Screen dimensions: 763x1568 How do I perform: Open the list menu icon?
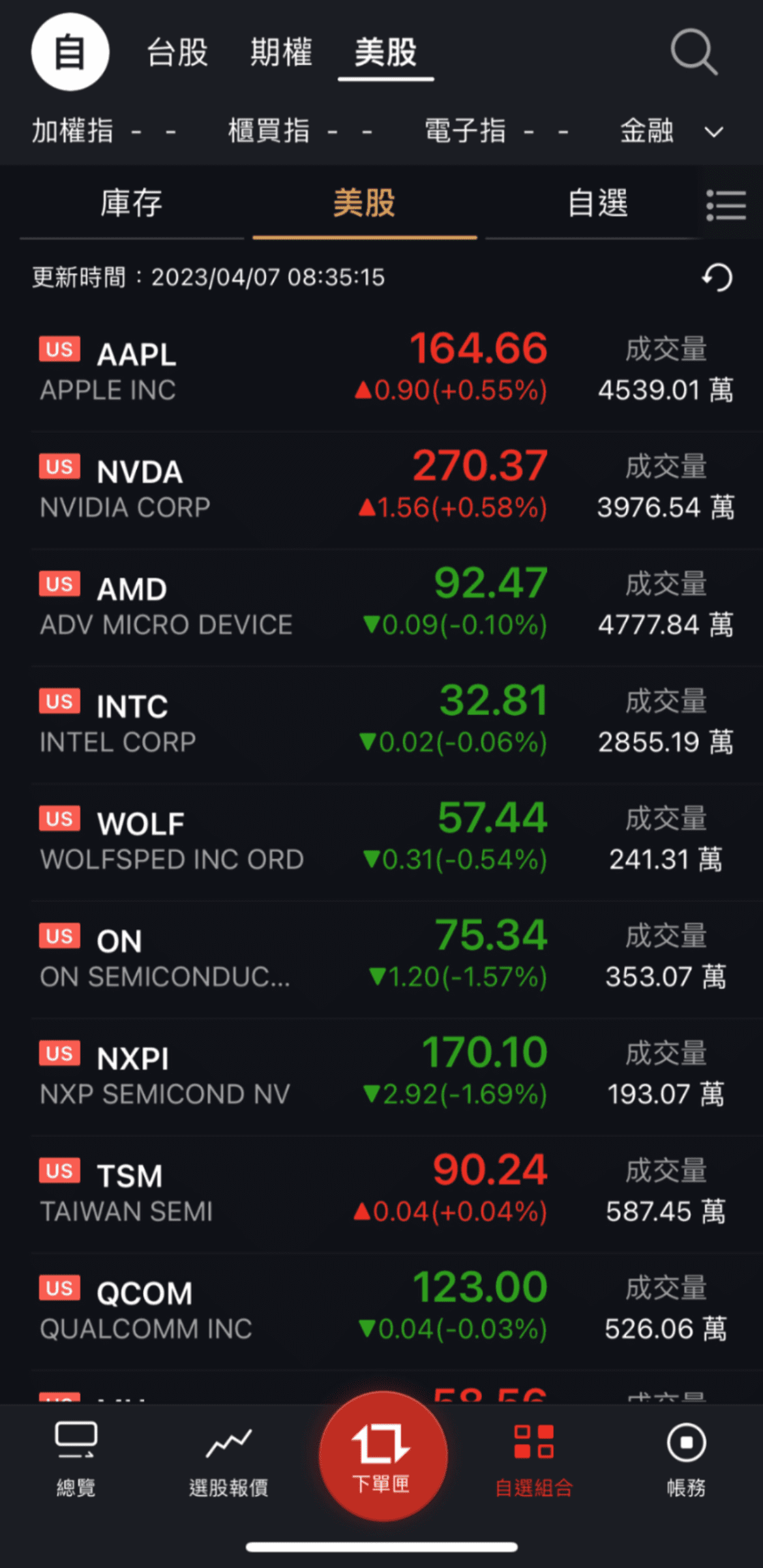click(x=726, y=205)
